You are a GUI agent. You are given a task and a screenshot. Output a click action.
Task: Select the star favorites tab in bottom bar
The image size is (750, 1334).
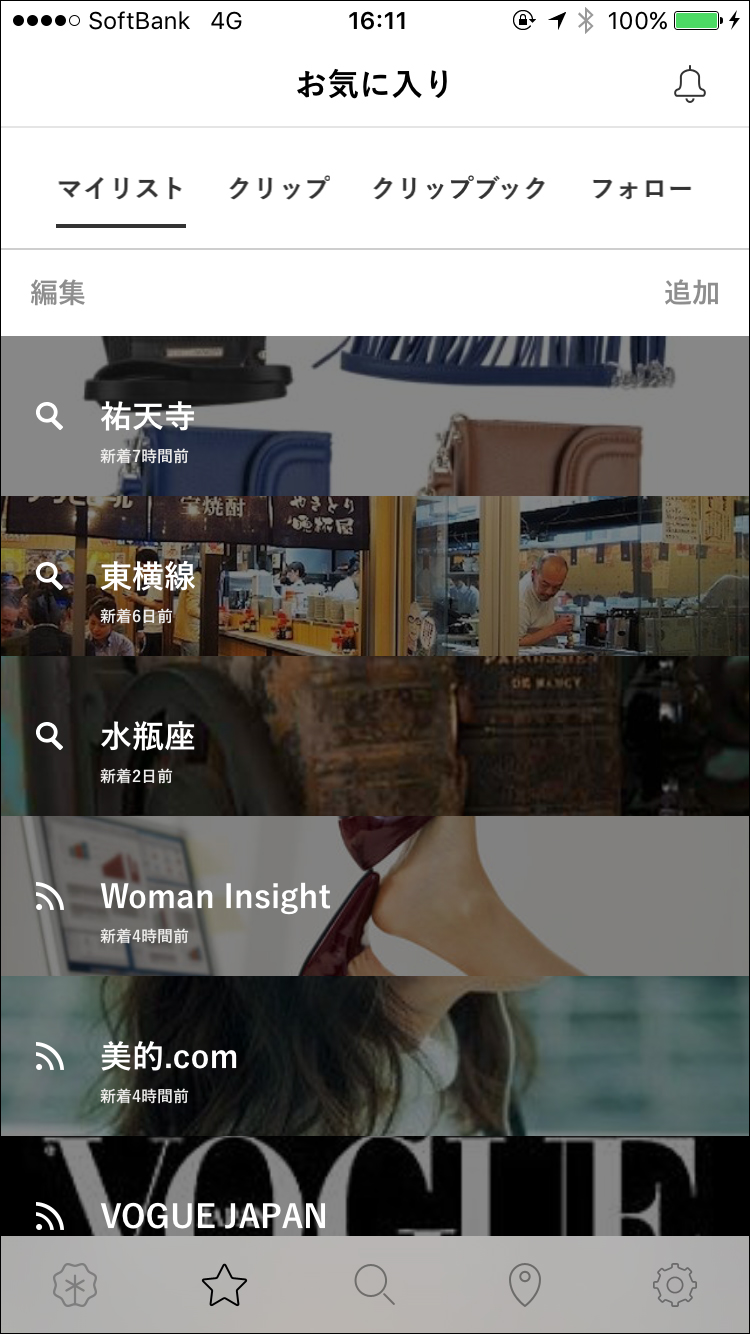224,1285
